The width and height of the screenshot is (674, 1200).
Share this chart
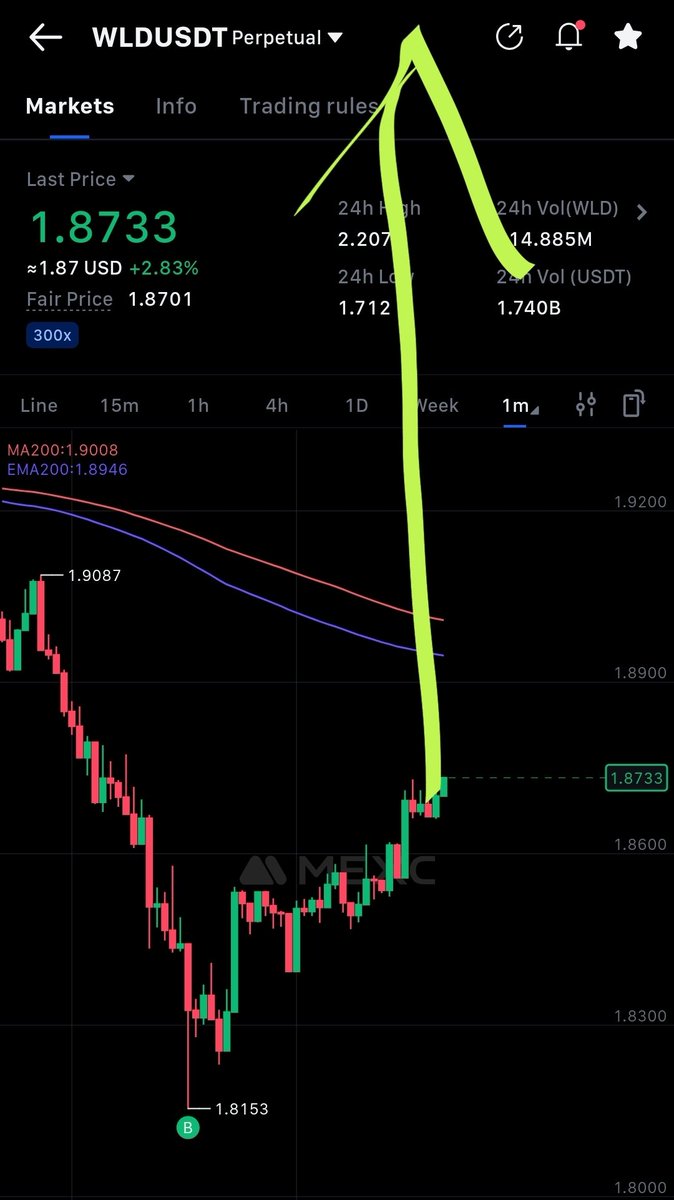[x=509, y=37]
